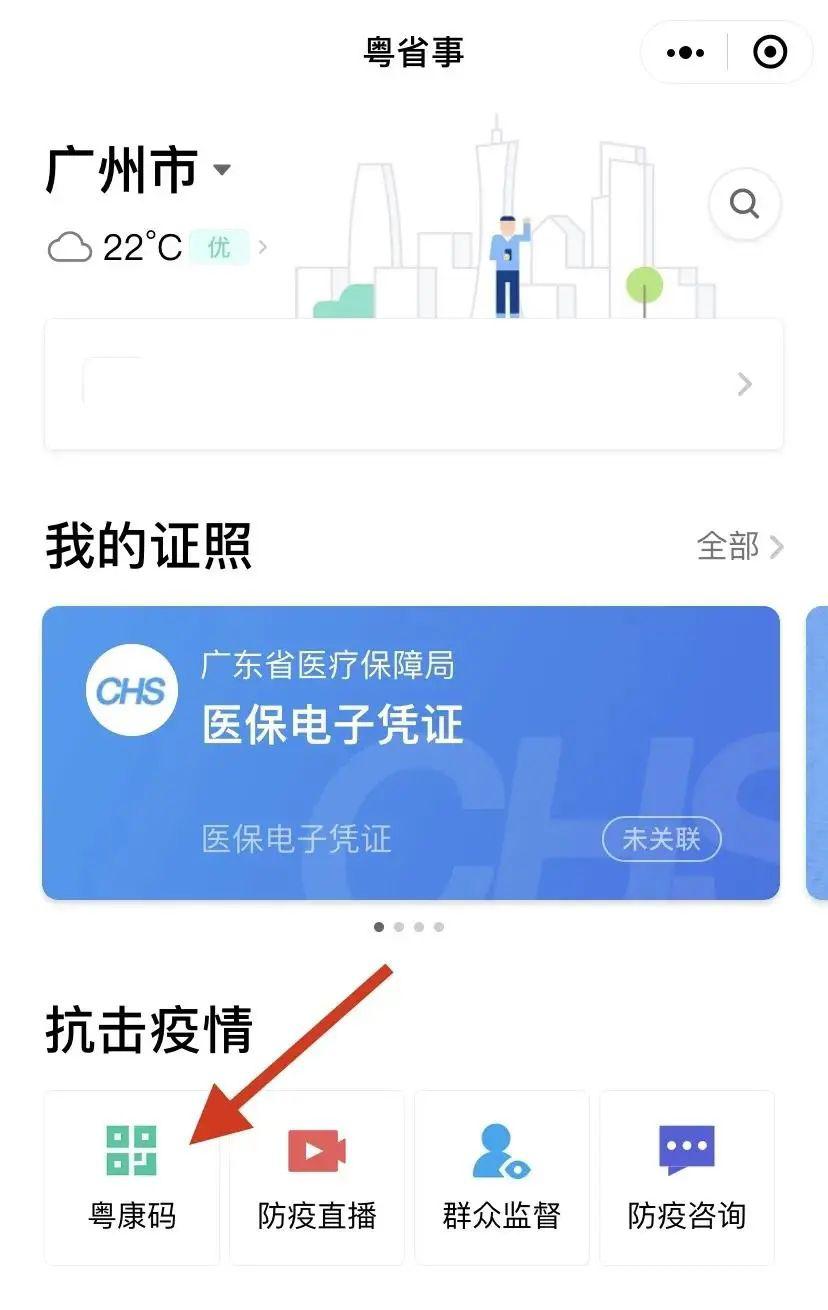This screenshot has height=1310, width=828.
Task: Open 防疫直播 live broadcast
Action: 317,1178
